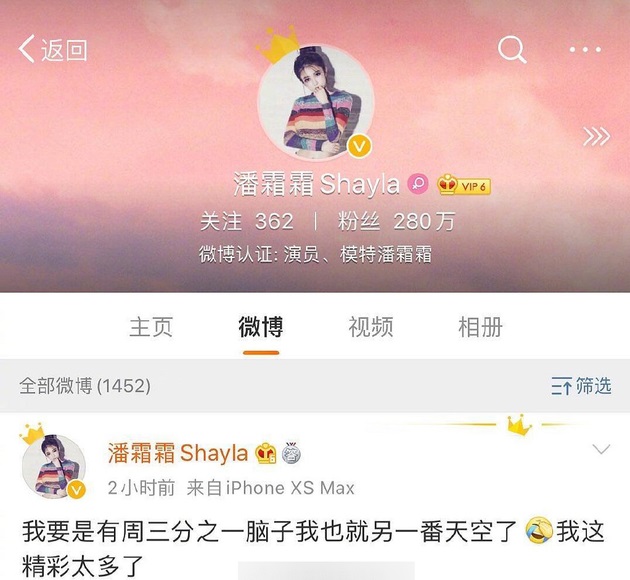Go back using the 返回 button
The image size is (630, 580).
(x=53, y=50)
